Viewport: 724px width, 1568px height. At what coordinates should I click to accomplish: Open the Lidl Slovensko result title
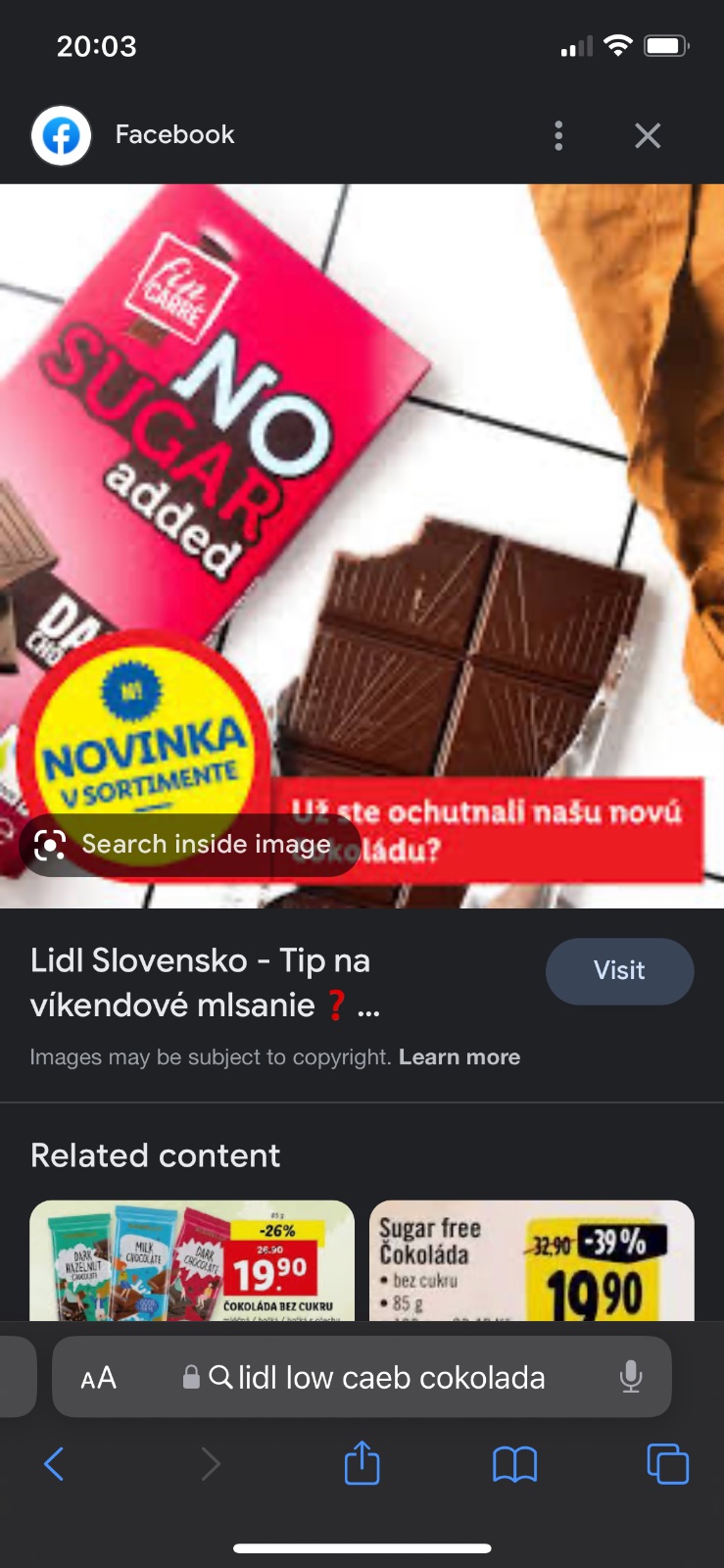click(201, 982)
